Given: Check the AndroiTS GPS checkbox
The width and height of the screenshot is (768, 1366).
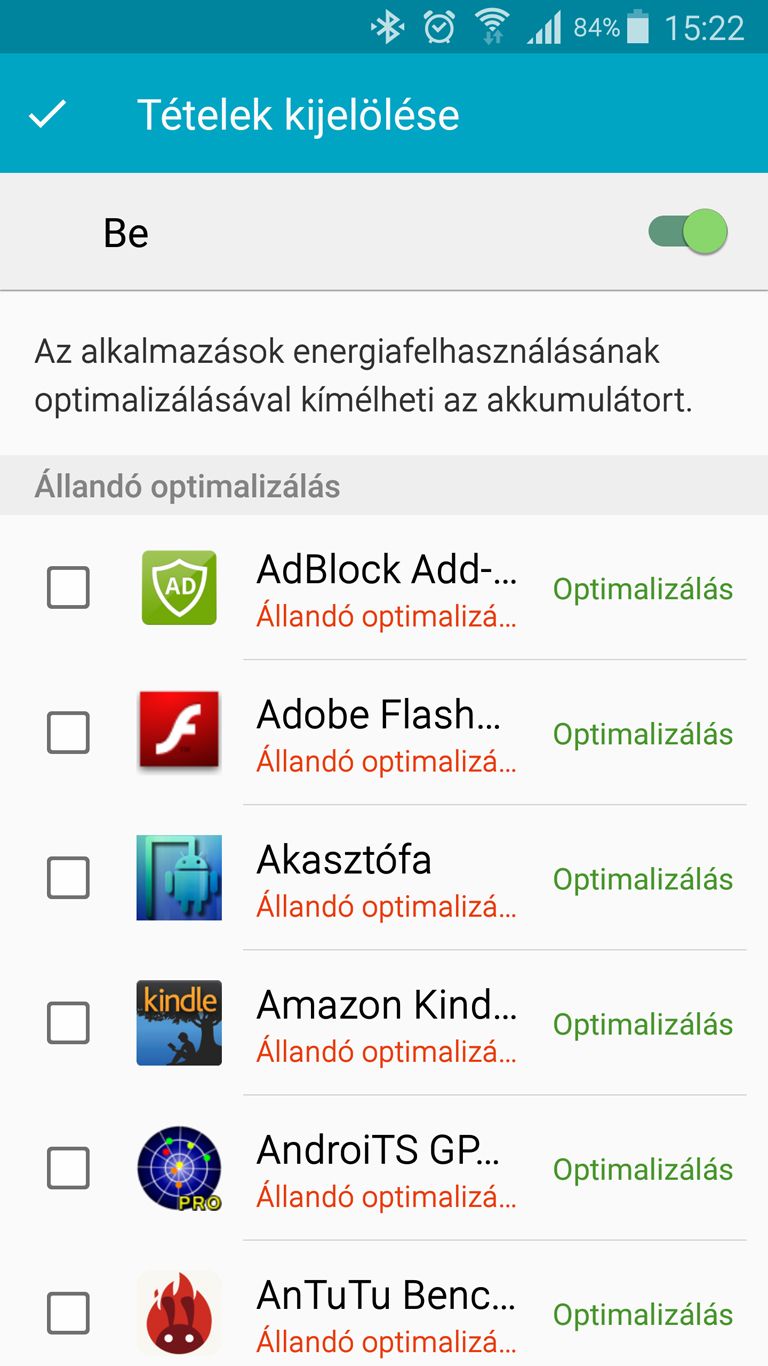Looking at the screenshot, I should pos(68,1168).
